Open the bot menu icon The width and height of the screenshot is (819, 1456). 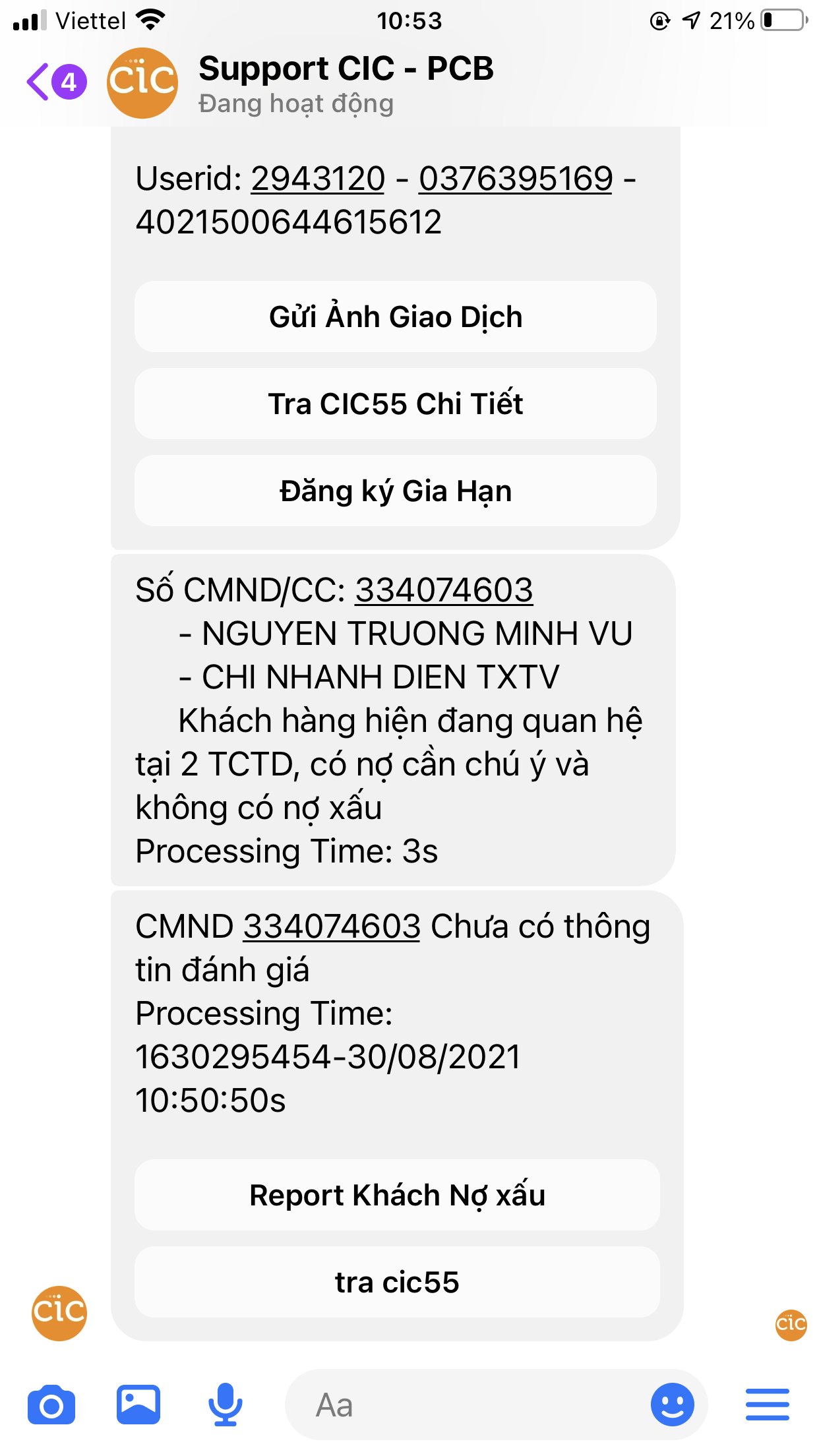pyautogui.click(x=768, y=1405)
